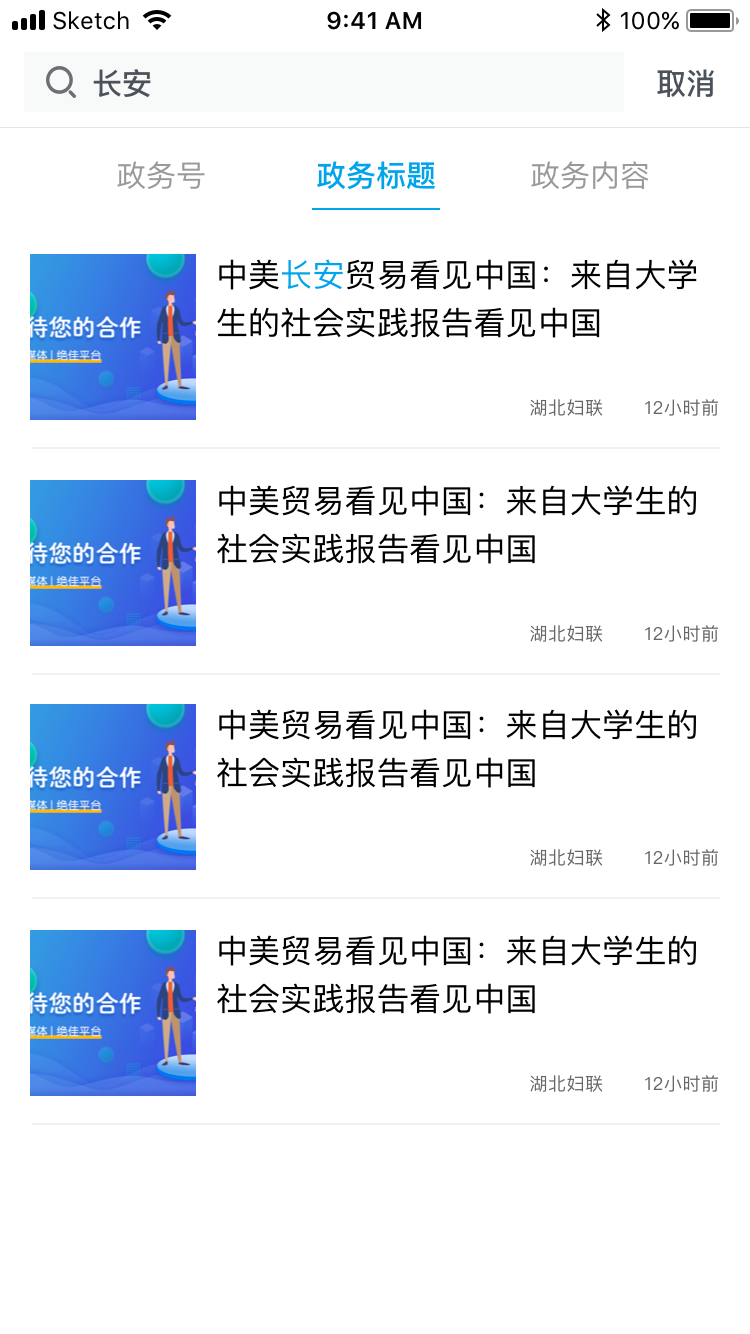Tap 取消 to cancel the search
The height and width of the screenshot is (1334, 750).
pyautogui.click(x=685, y=84)
